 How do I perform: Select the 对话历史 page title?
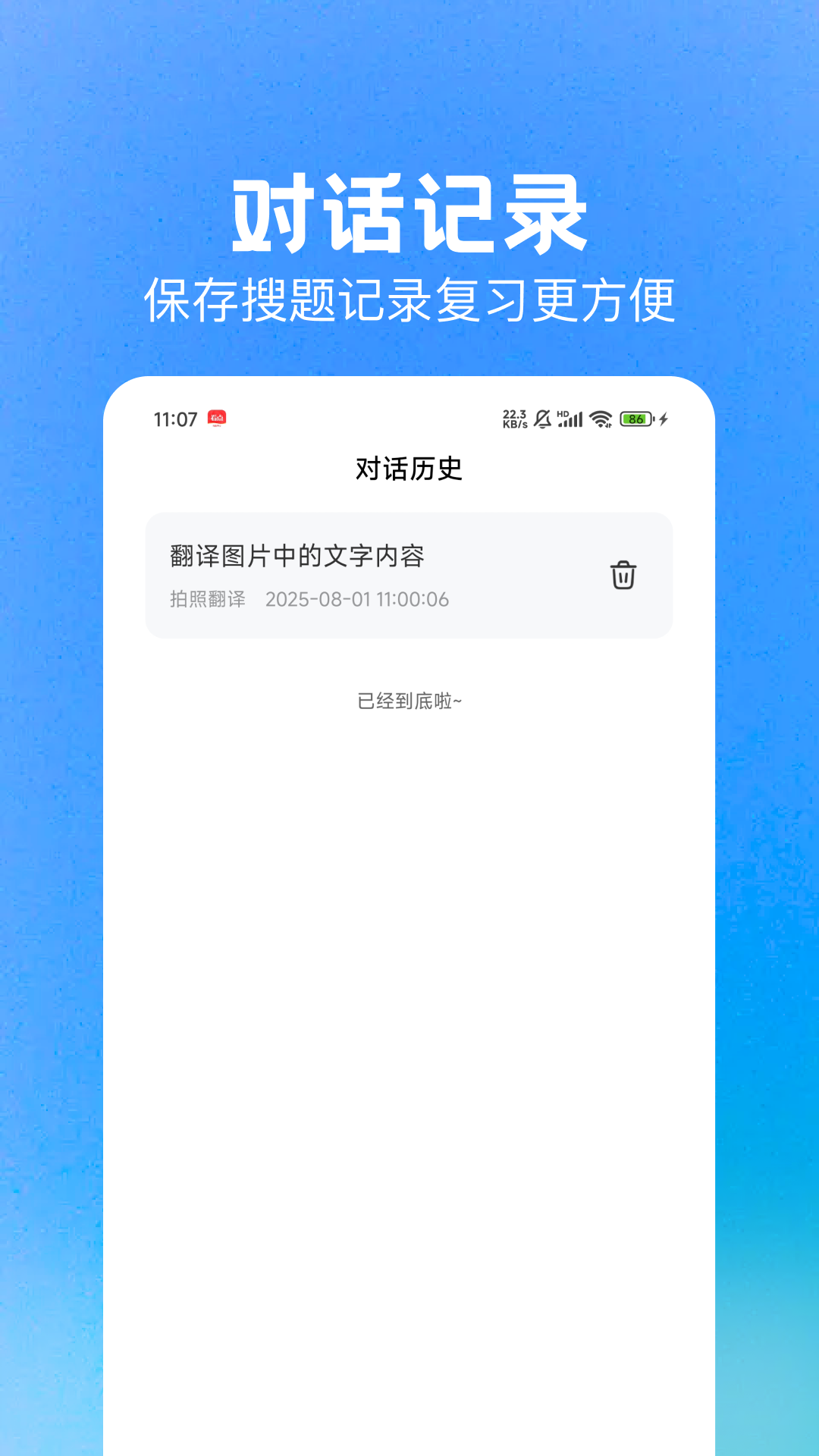pos(409,469)
